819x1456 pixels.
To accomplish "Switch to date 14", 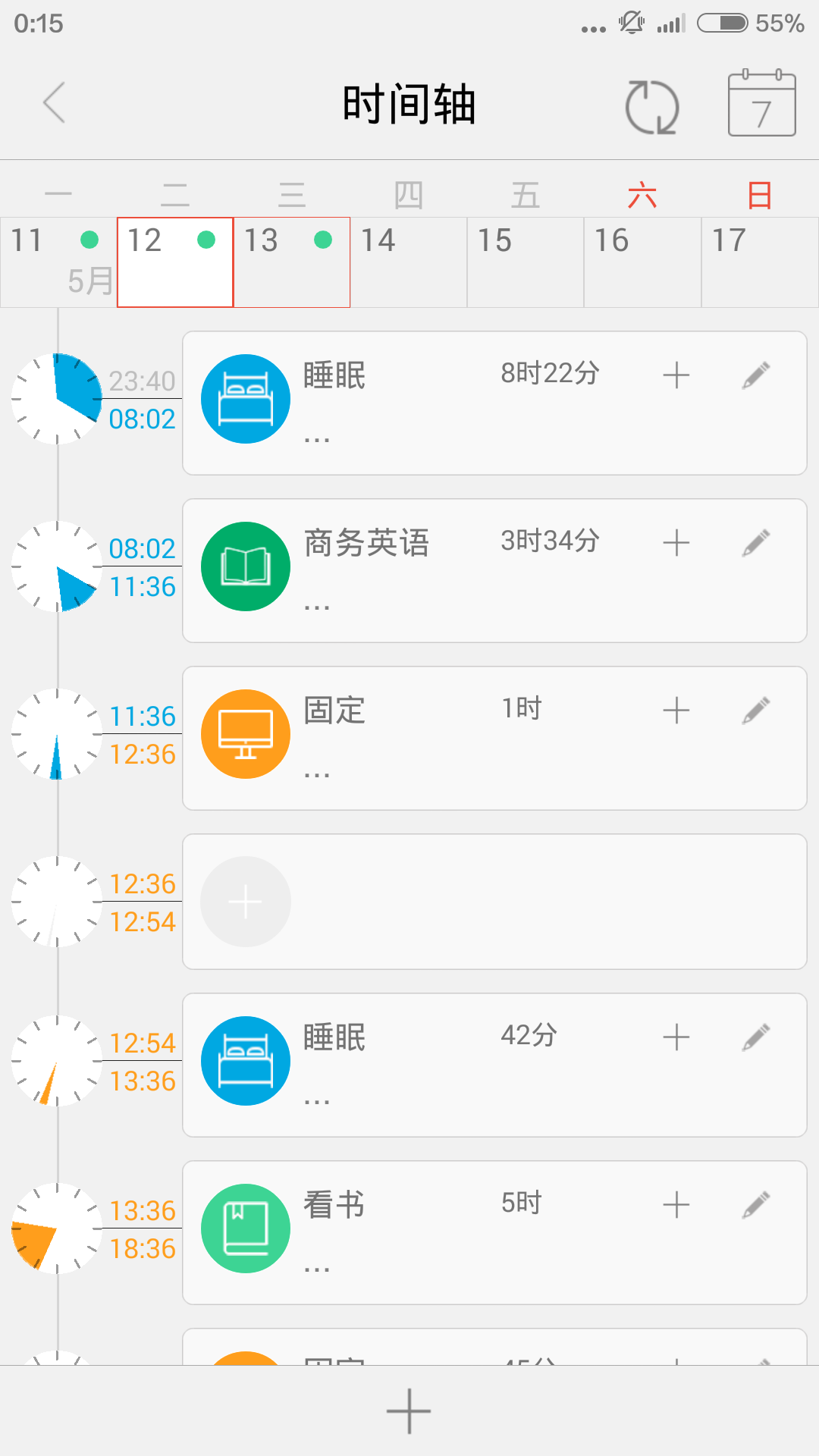I will pyautogui.click(x=409, y=262).
